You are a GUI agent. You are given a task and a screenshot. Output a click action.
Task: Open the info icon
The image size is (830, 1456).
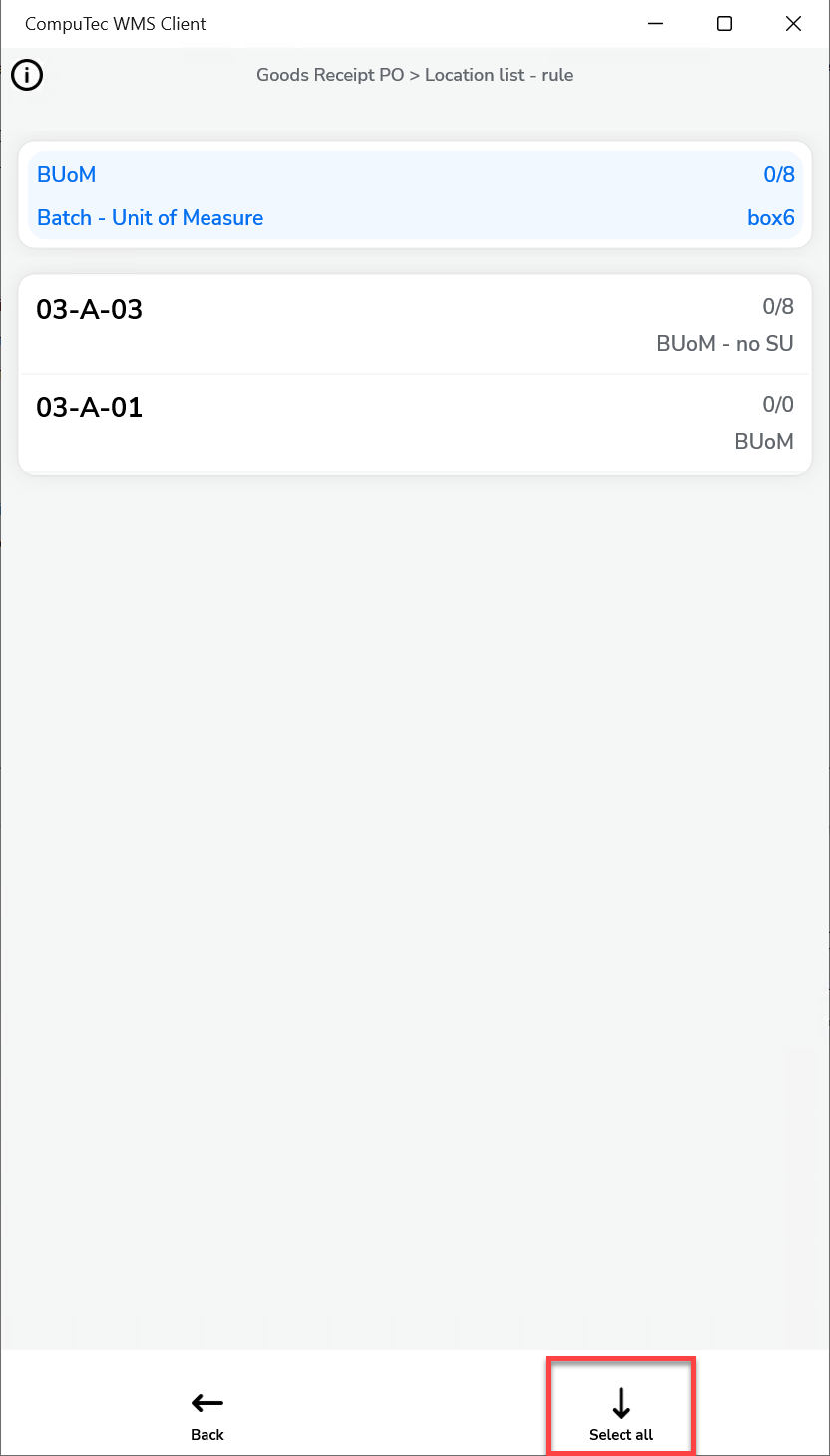[27, 75]
